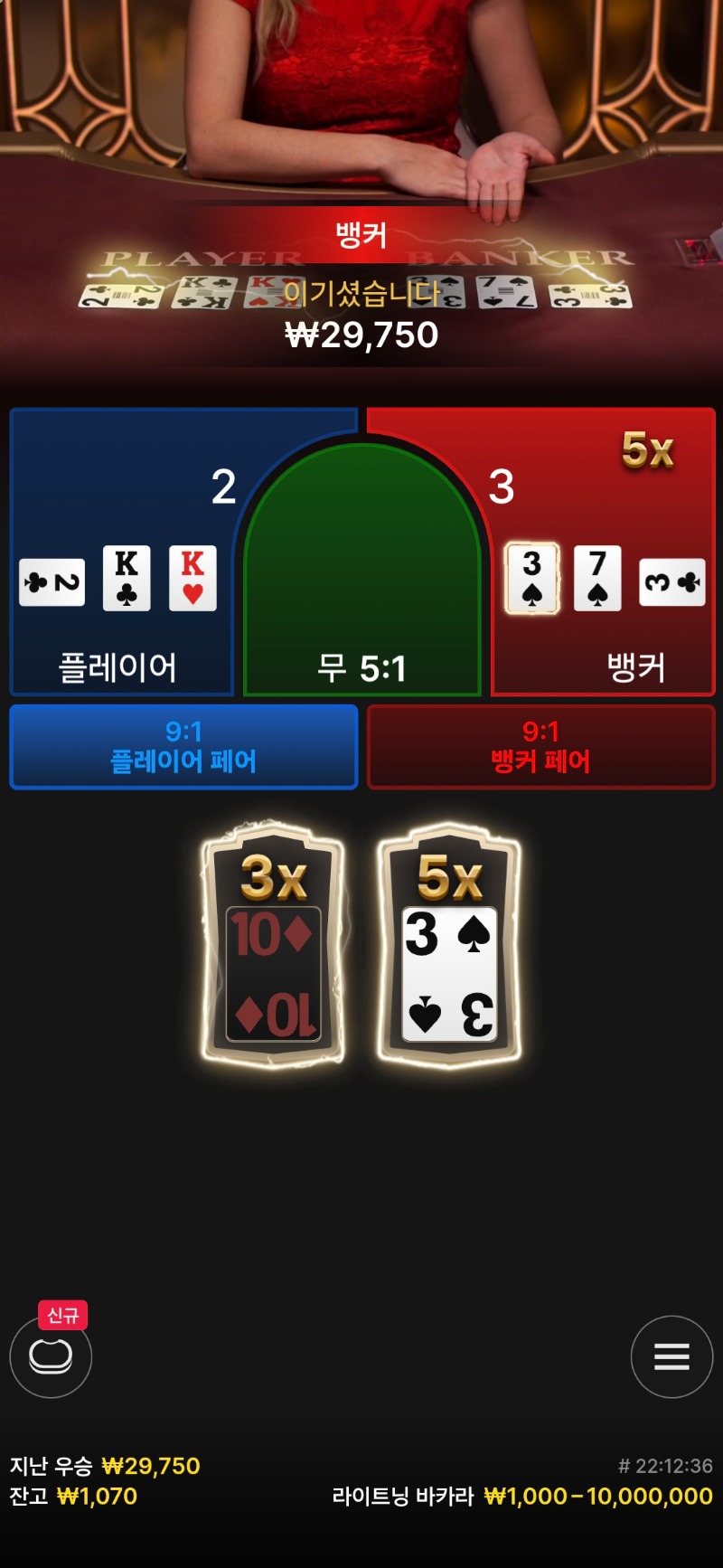
Task: Select the 뱅커 페어 9:1 side bet
Action: point(540,747)
